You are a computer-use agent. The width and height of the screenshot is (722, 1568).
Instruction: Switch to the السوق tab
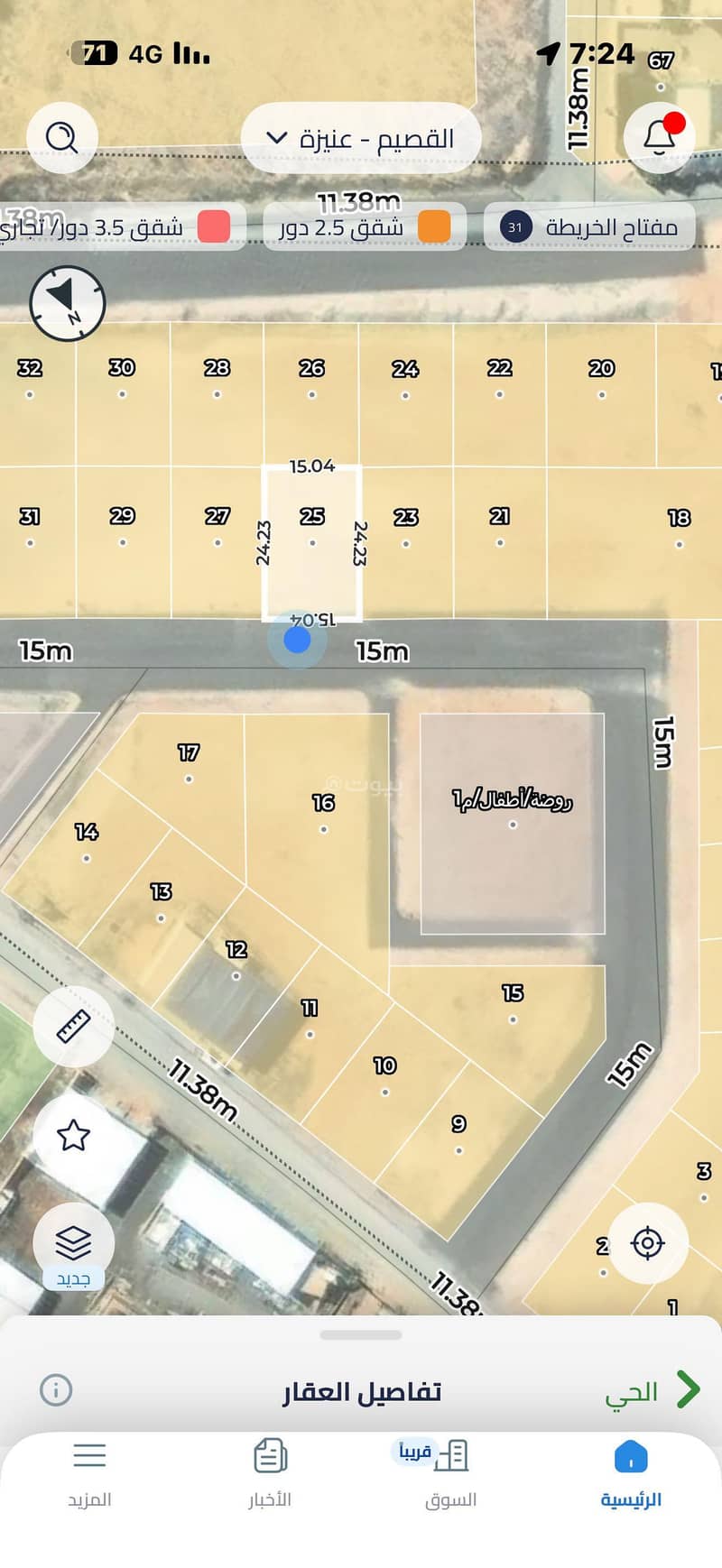pyautogui.click(x=450, y=1474)
